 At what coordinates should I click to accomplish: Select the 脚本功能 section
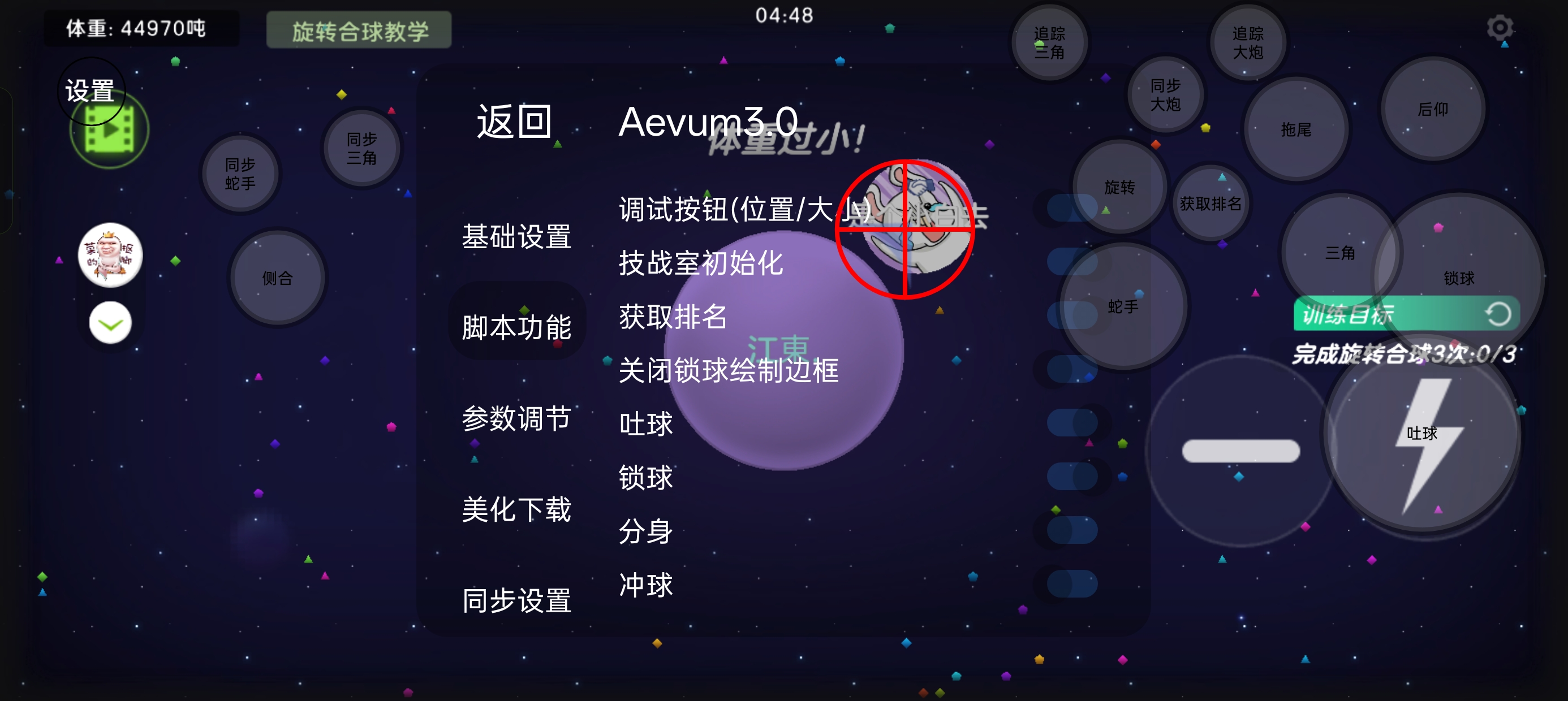click(x=516, y=327)
